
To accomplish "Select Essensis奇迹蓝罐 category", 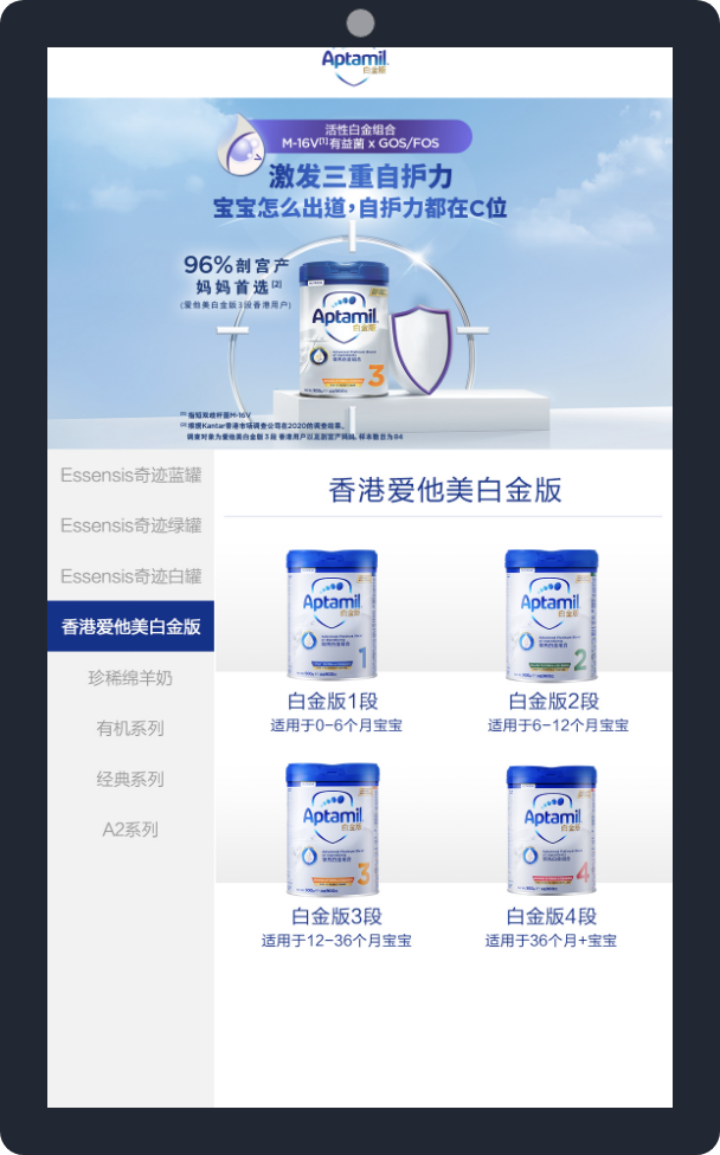I will point(130,475).
